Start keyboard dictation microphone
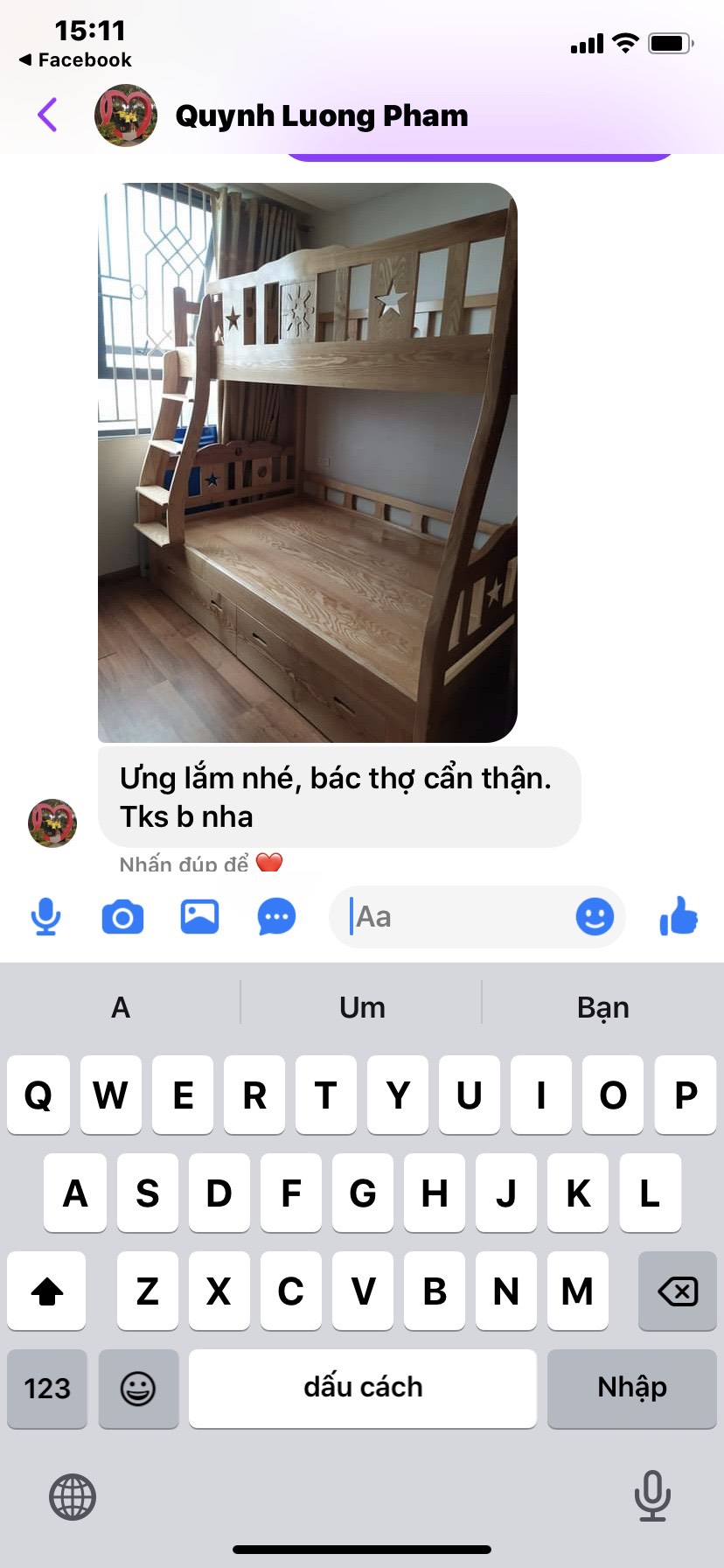The width and height of the screenshot is (724, 1568). click(x=652, y=1494)
